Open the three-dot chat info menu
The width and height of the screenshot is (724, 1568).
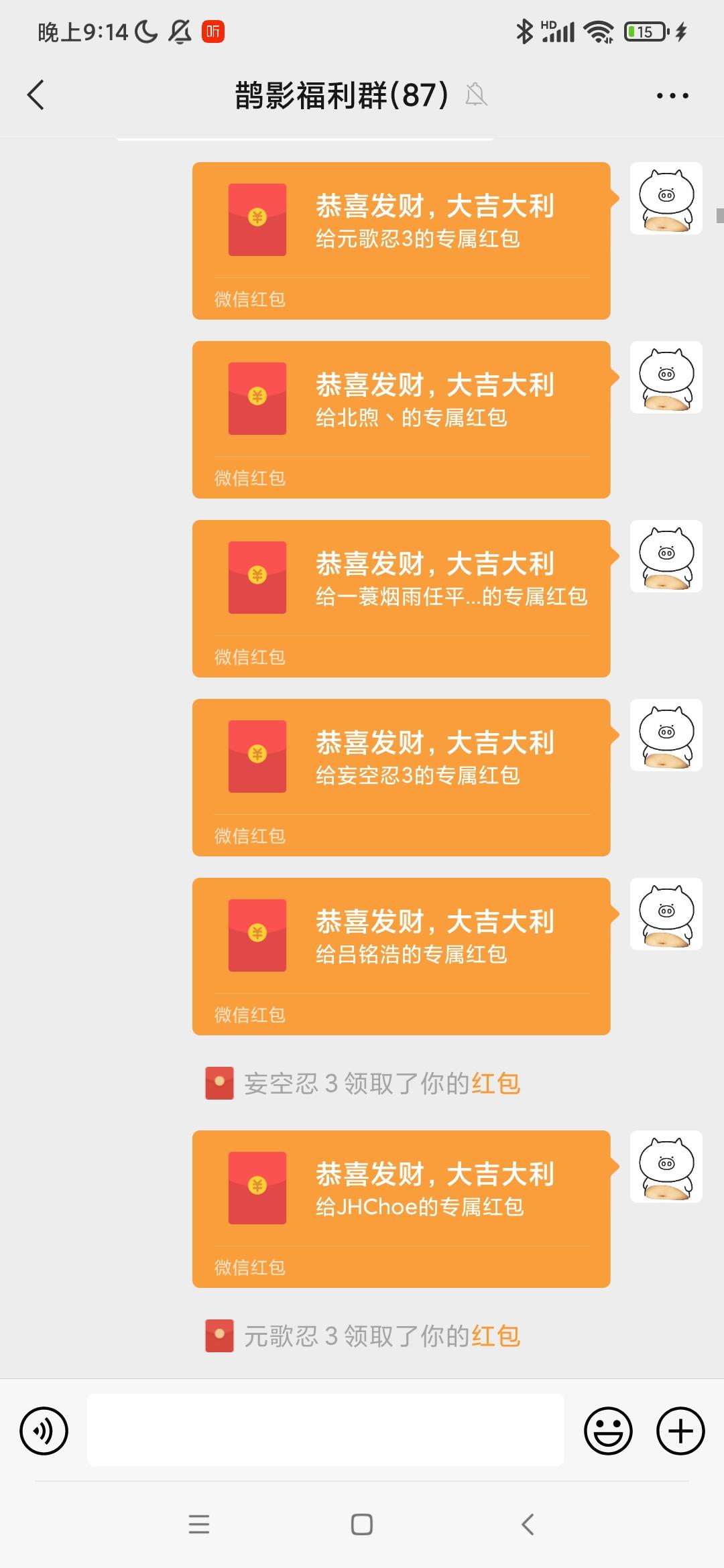672,96
